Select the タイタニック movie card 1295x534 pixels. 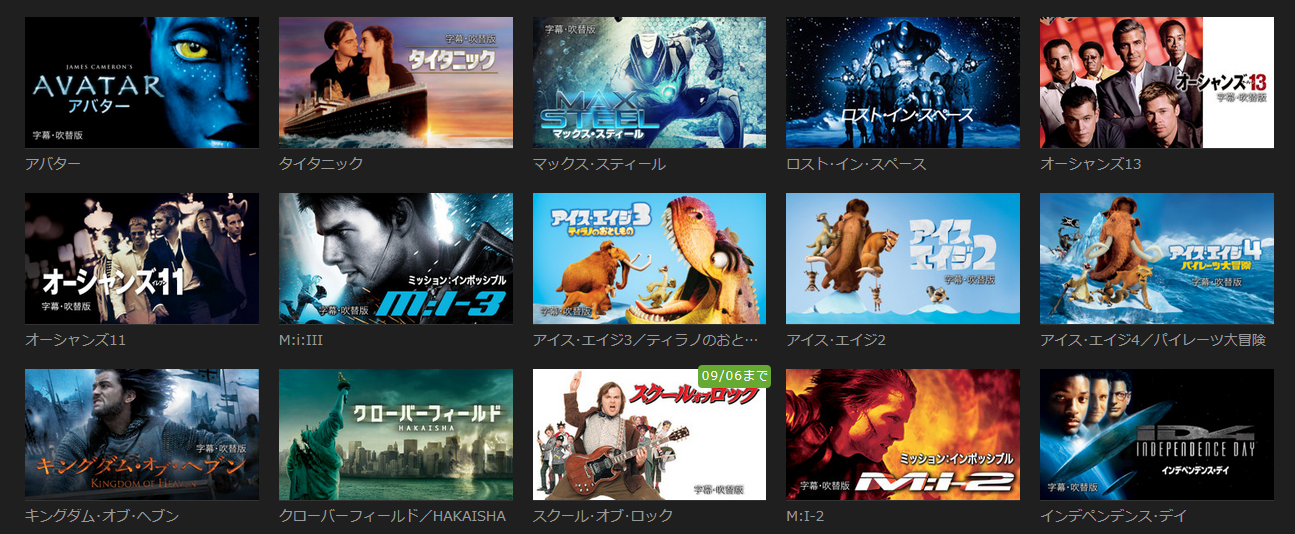(395, 83)
